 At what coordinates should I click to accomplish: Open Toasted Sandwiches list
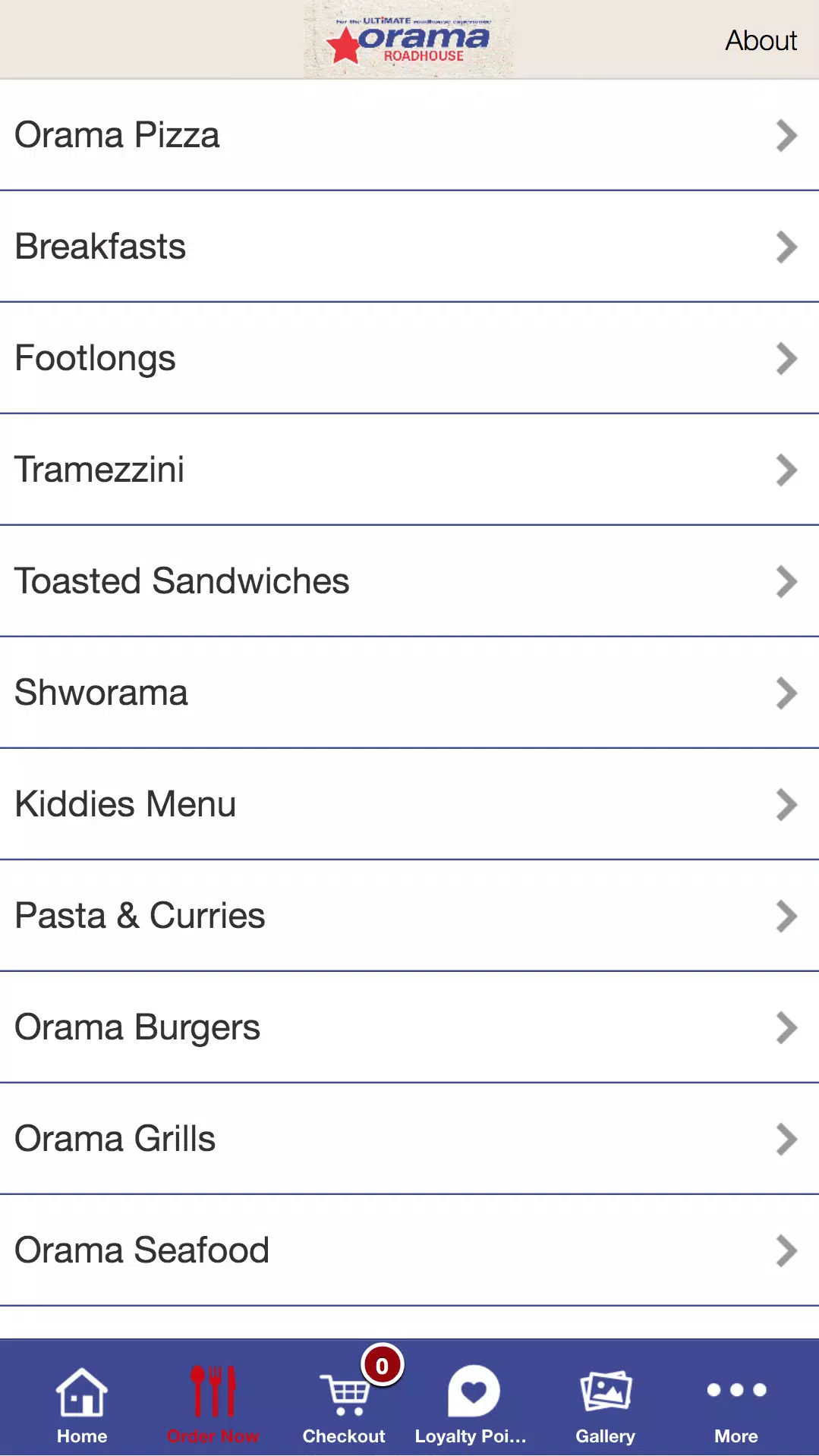point(409,581)
